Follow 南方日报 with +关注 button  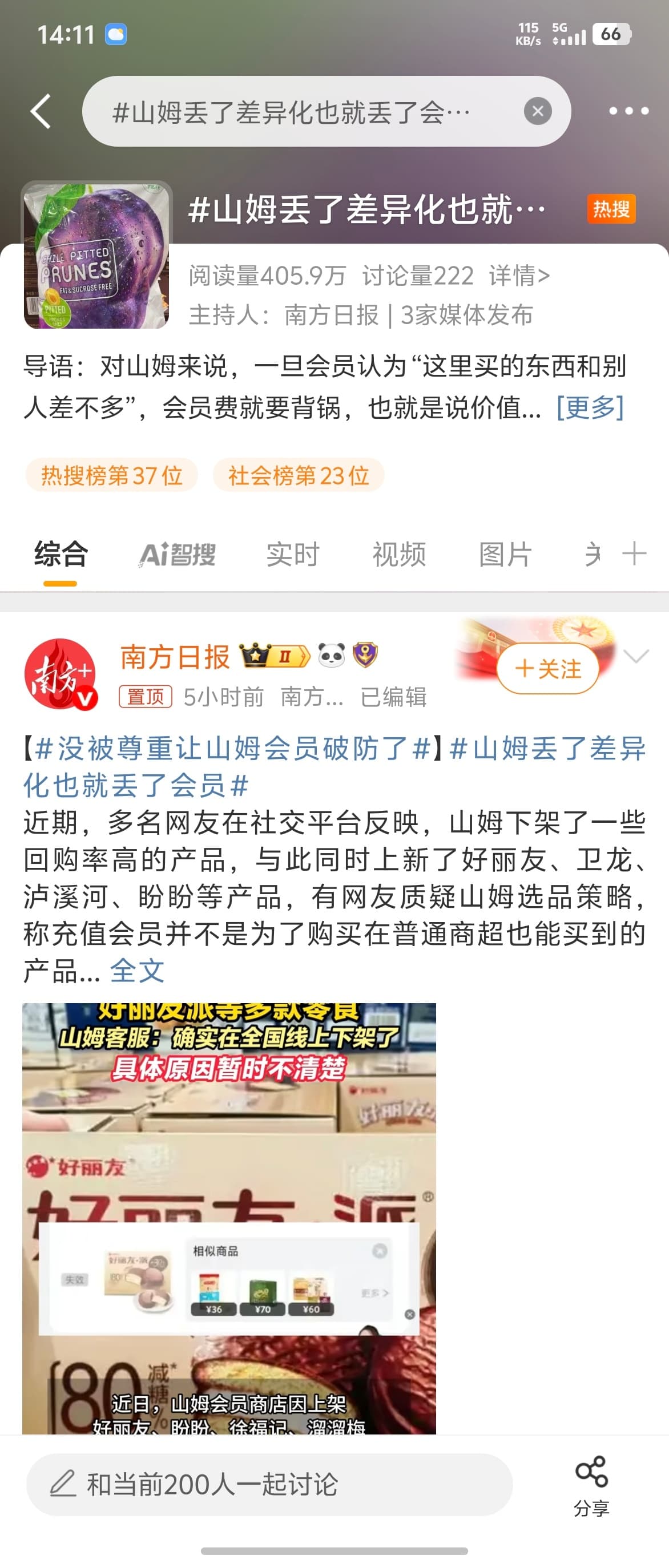point(548,669)
